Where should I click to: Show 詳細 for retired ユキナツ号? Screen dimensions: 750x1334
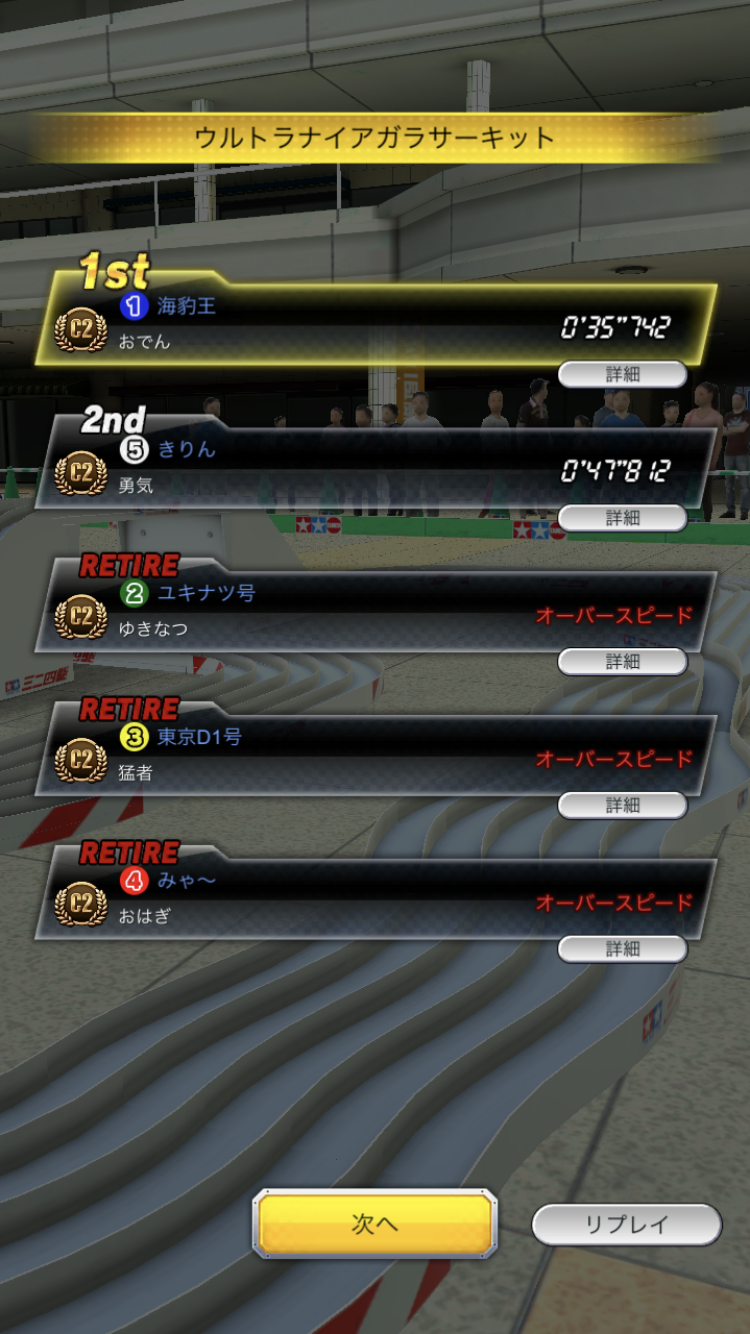(x=622, y=661)
